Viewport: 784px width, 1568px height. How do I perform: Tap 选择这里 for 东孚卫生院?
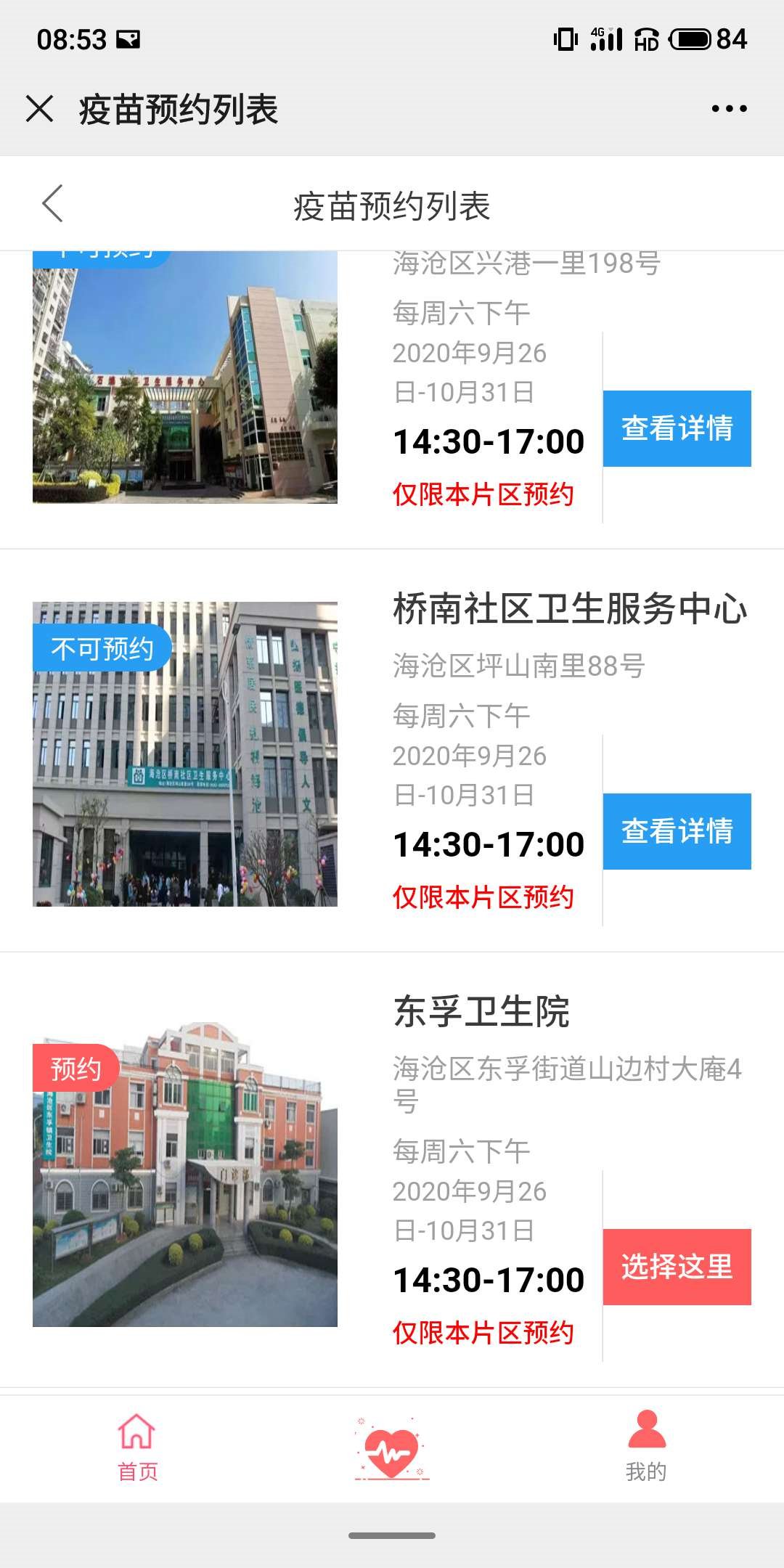pos(677,1267)
